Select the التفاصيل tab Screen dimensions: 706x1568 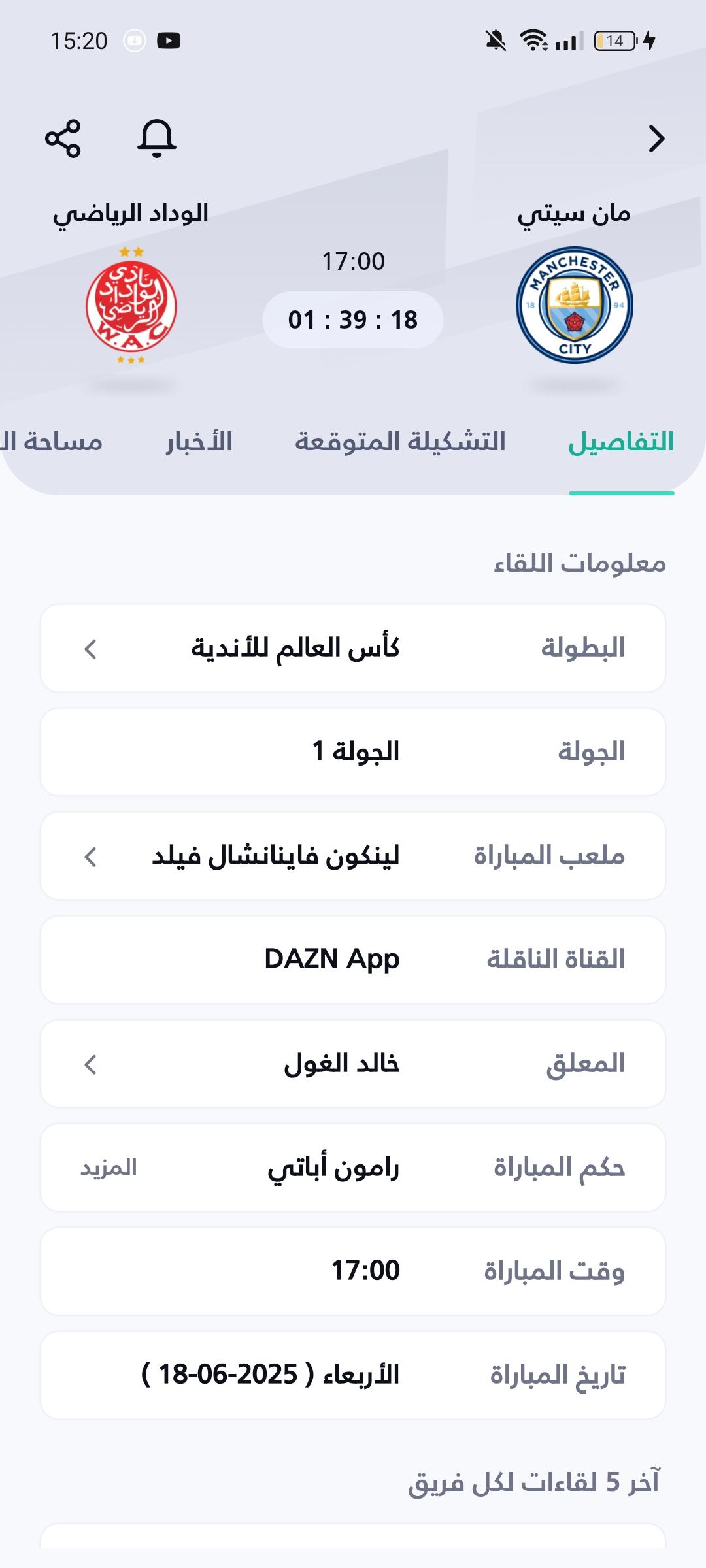click(621, 442)
